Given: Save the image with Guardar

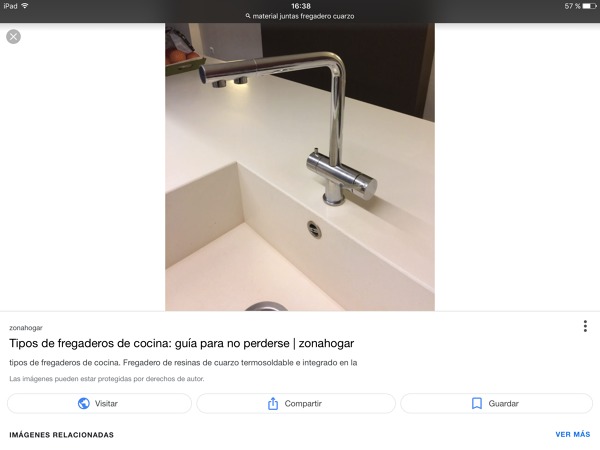Looking at the screenshot, I should [495, 403].
